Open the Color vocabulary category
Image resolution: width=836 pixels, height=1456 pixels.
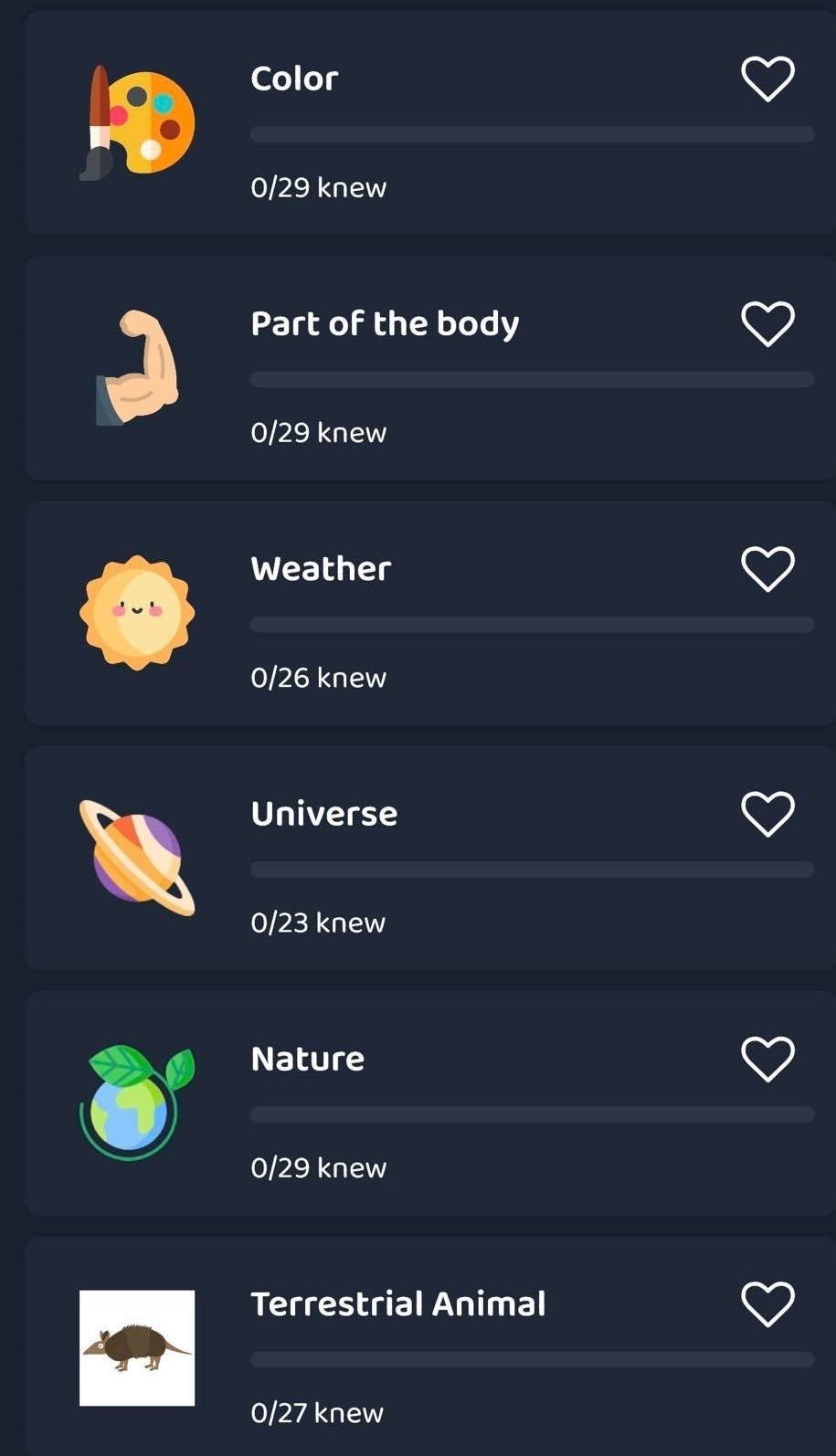coord(294,79)
